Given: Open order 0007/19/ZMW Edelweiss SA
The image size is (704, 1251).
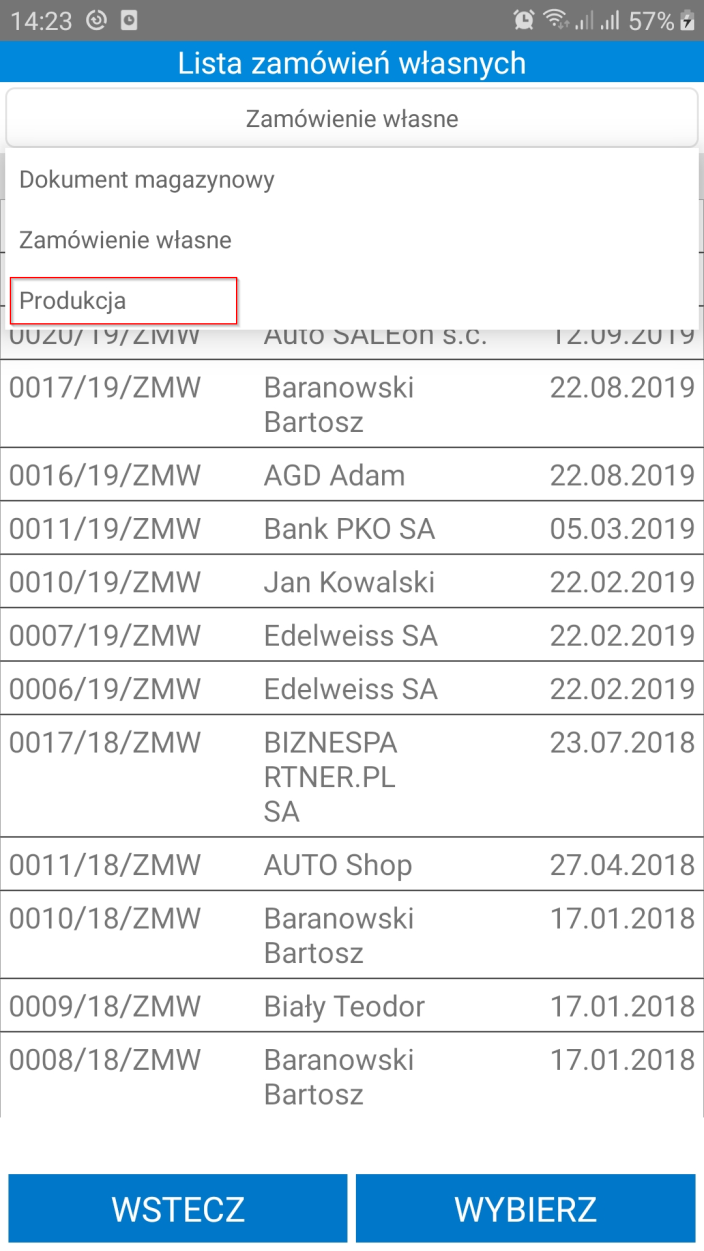Looking at the screenshot, I should [351, 636].
